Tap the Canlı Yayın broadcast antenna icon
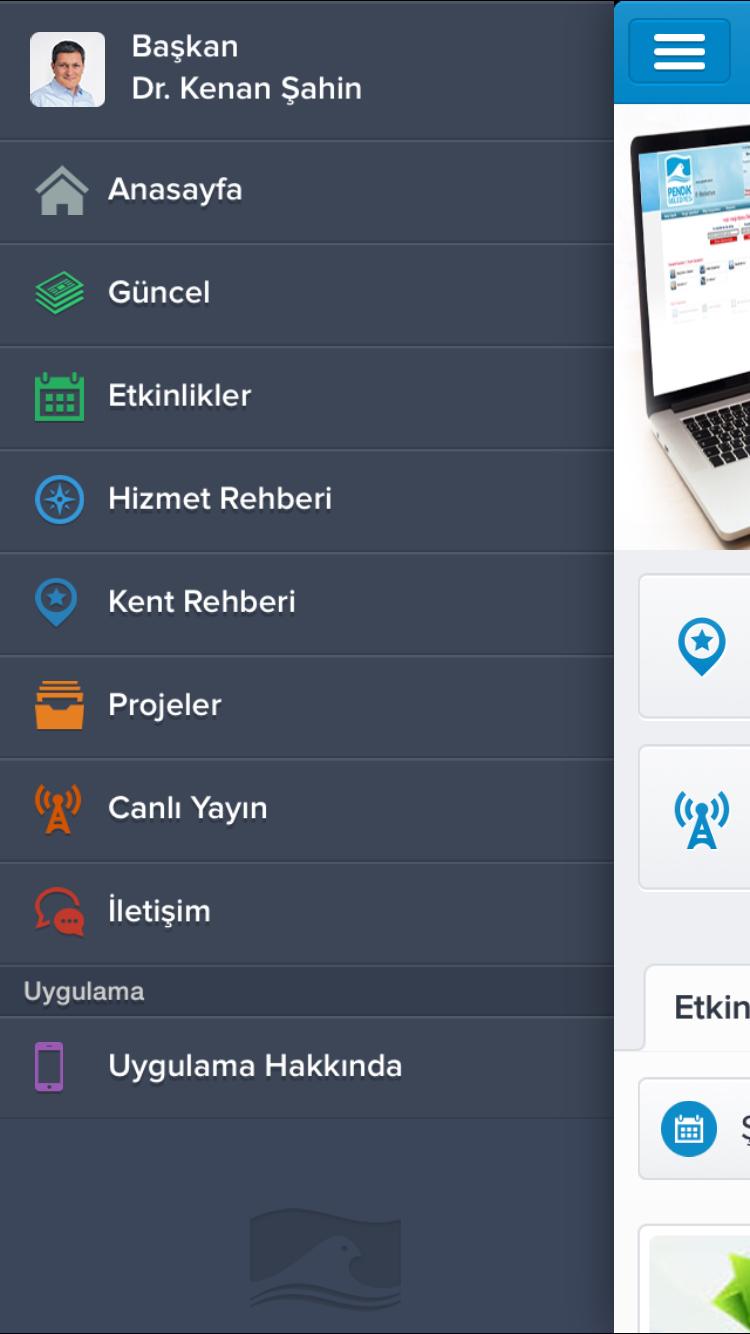Screen dimensions: 750x1334 60,807
